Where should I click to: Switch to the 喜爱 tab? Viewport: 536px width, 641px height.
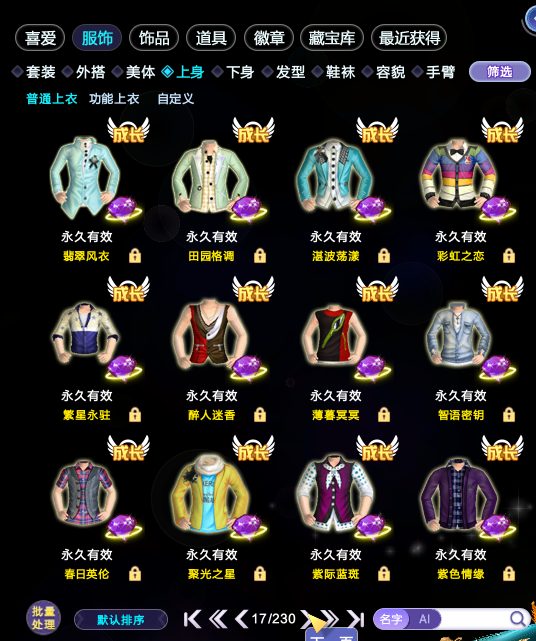pyautogui.click(x=40, y=38)
